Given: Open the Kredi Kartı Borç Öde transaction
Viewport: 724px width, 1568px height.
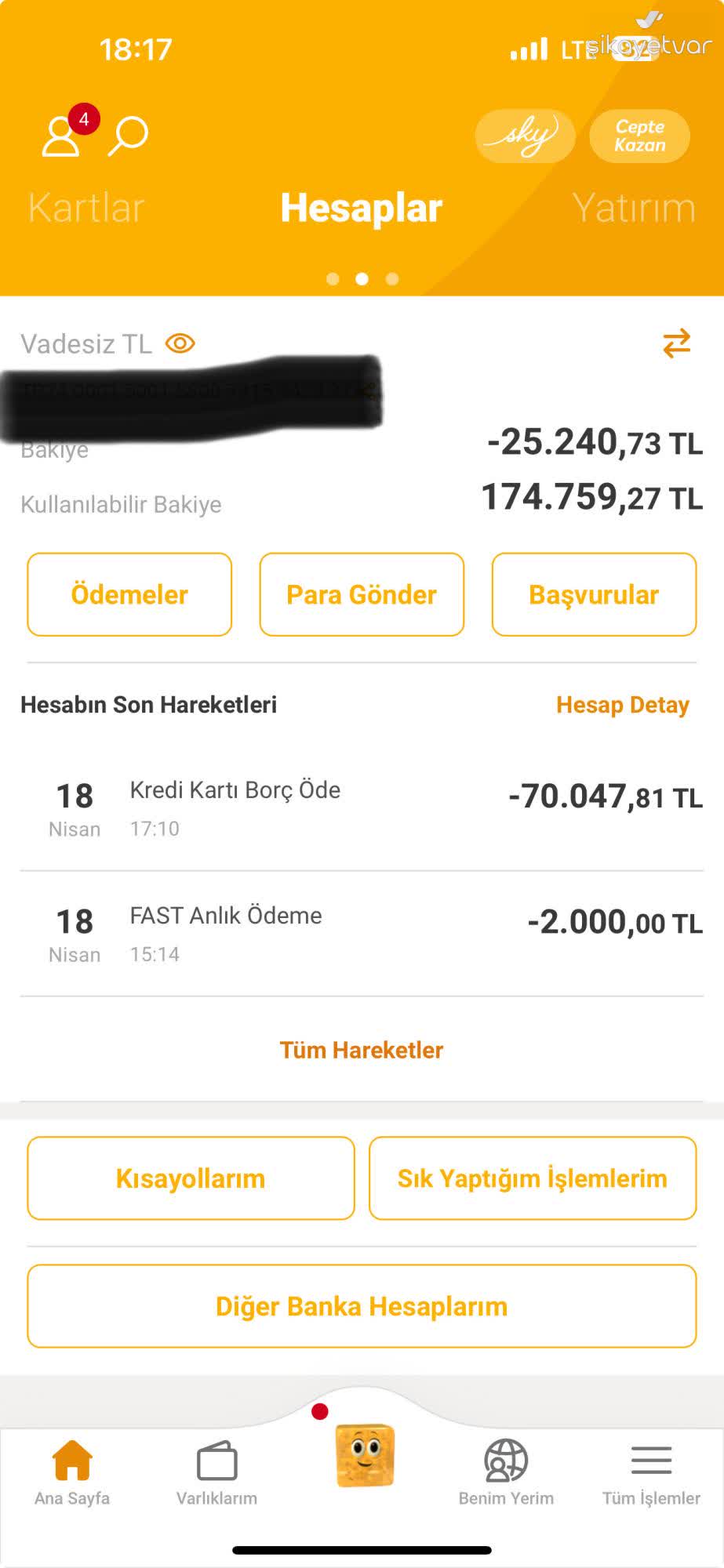Looking at the screenshot, I should pyautogui.click(x=362, y=805).
